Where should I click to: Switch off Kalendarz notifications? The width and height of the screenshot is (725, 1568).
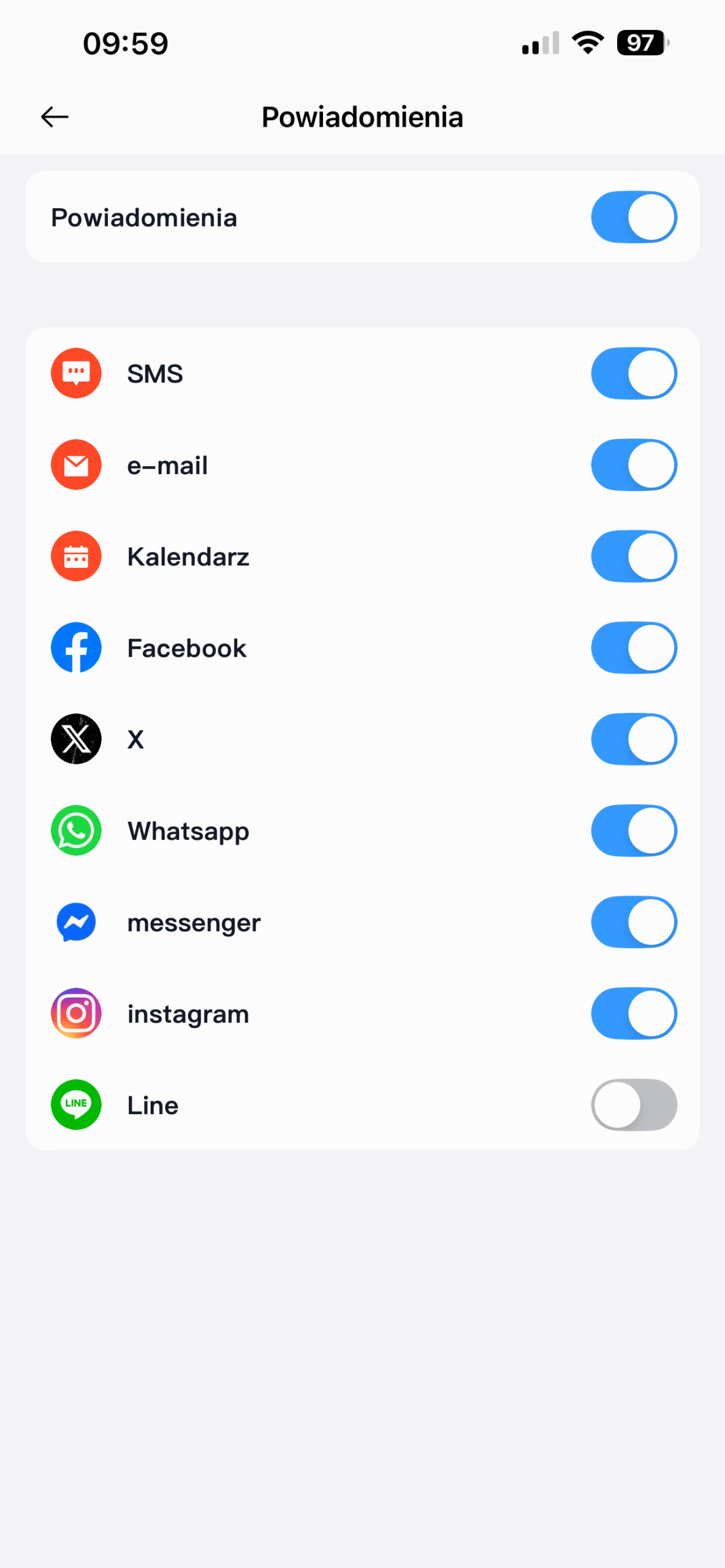[634, 556]
